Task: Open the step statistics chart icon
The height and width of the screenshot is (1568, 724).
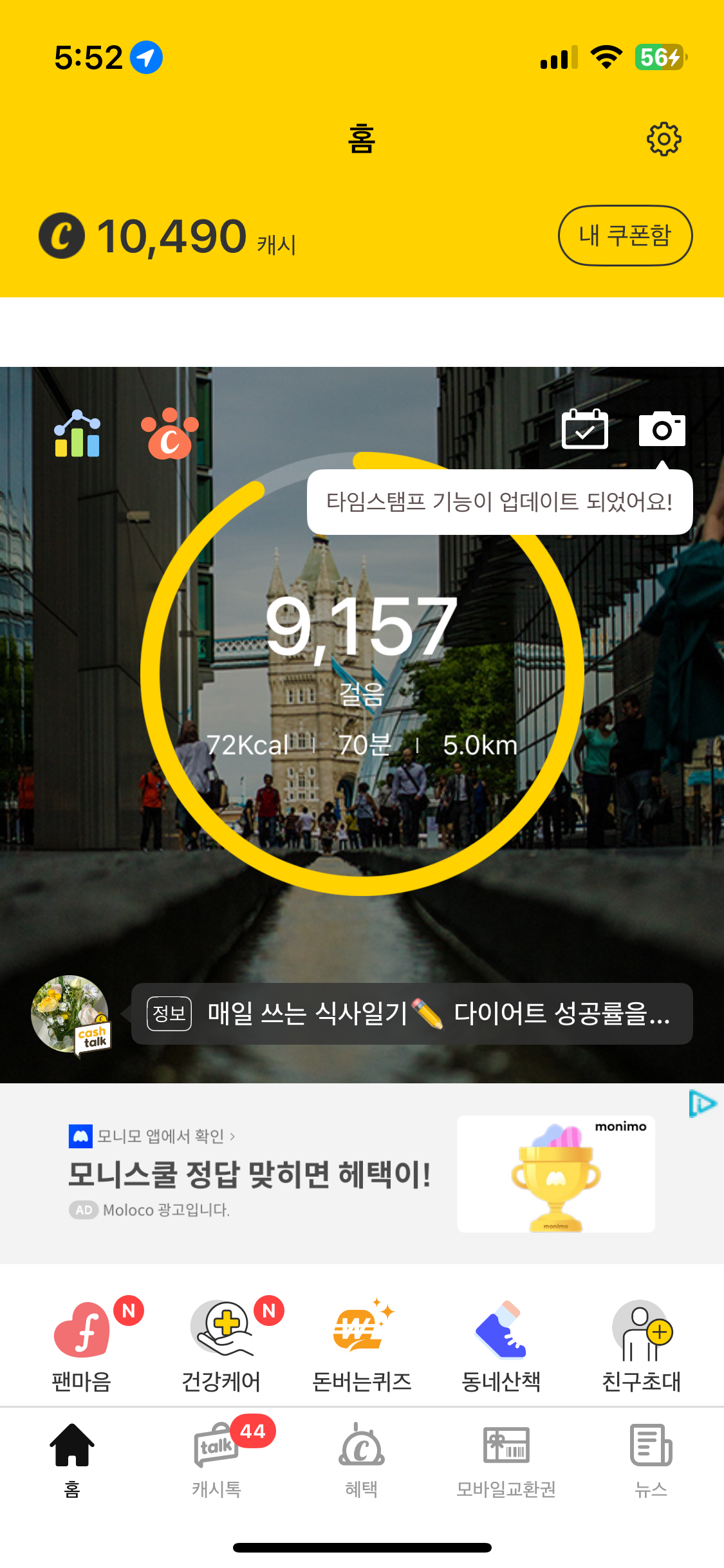Action: (77, 433)
